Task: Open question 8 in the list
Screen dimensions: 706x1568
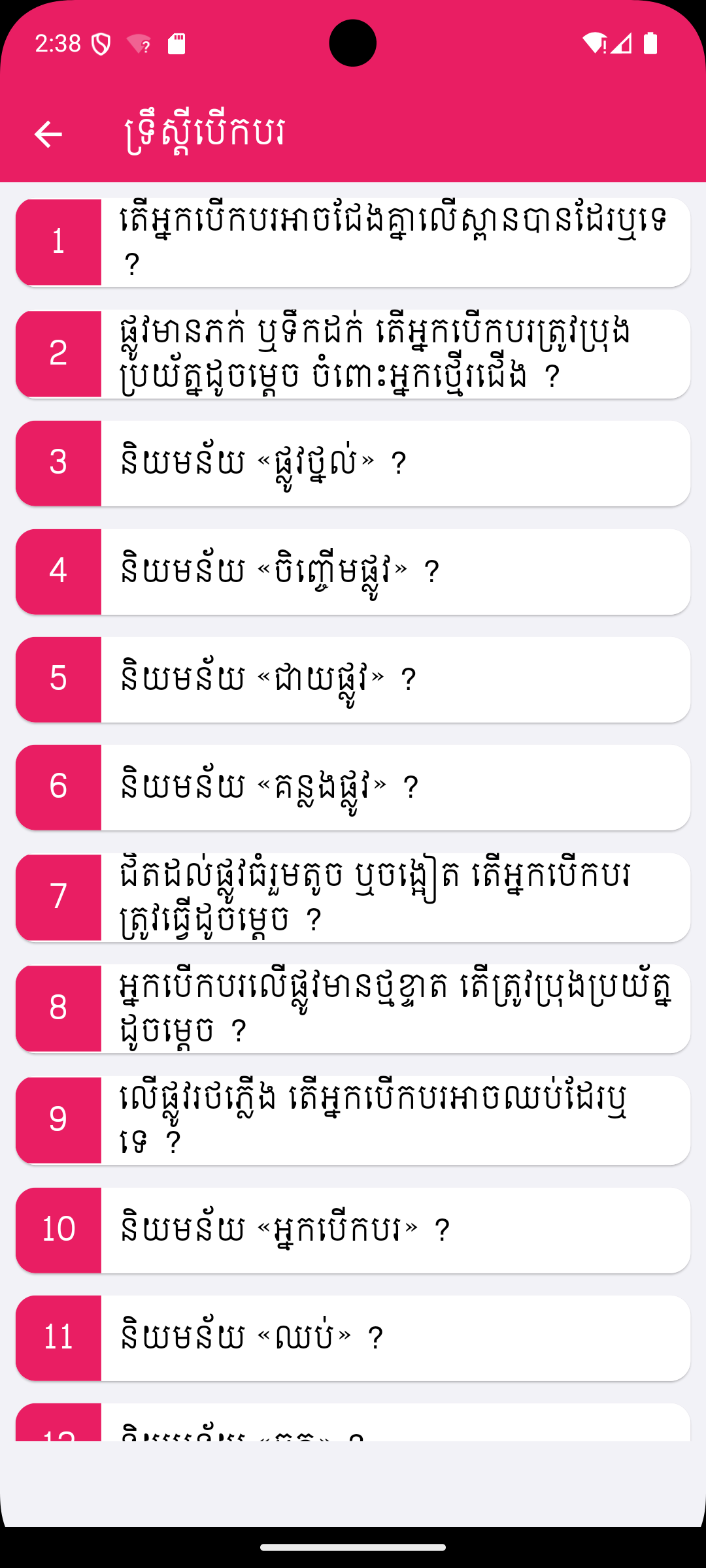Action: pos(353,1009)
